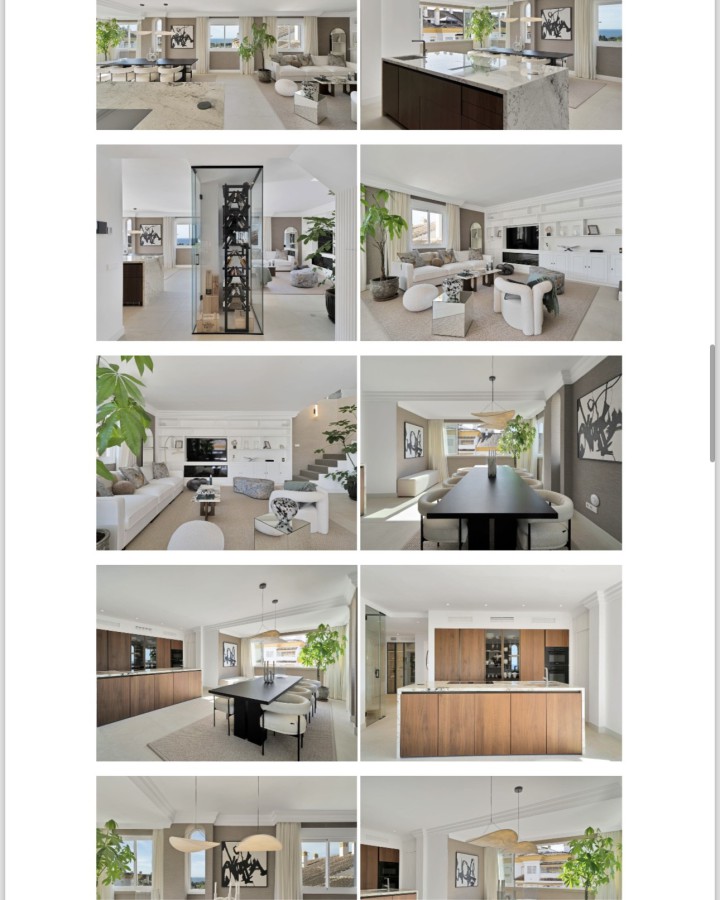The width and height of the screenshot is (720, 900).
Task: Open the top photo with the cowhide rug
Action: coord(226,65)
